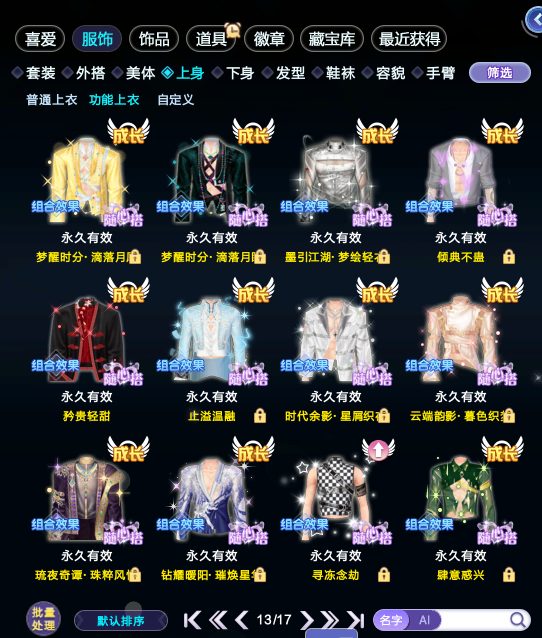
Task: Switch to 普通上衣 sub-tab
Action: click(x=52, y=100)
